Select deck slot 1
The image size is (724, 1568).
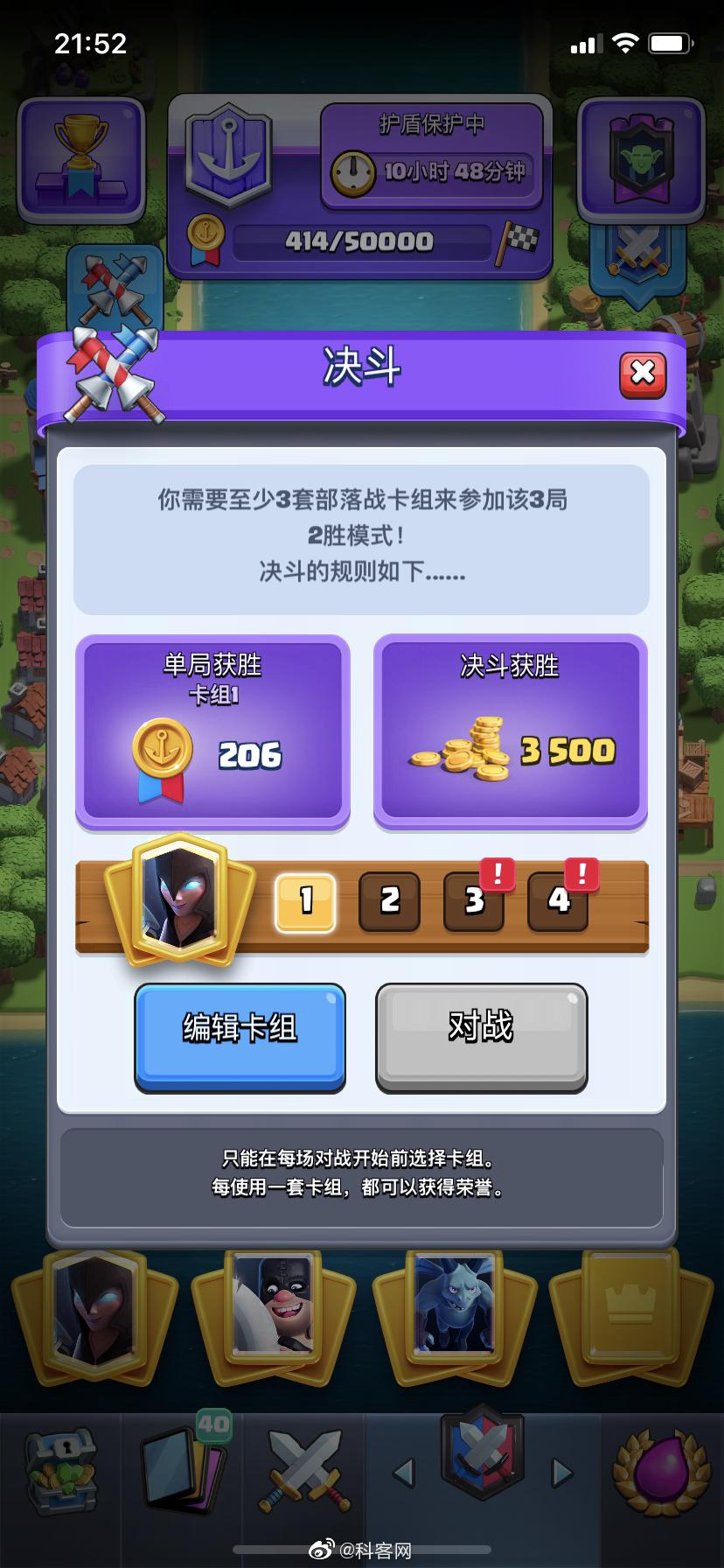pos(305,902)
